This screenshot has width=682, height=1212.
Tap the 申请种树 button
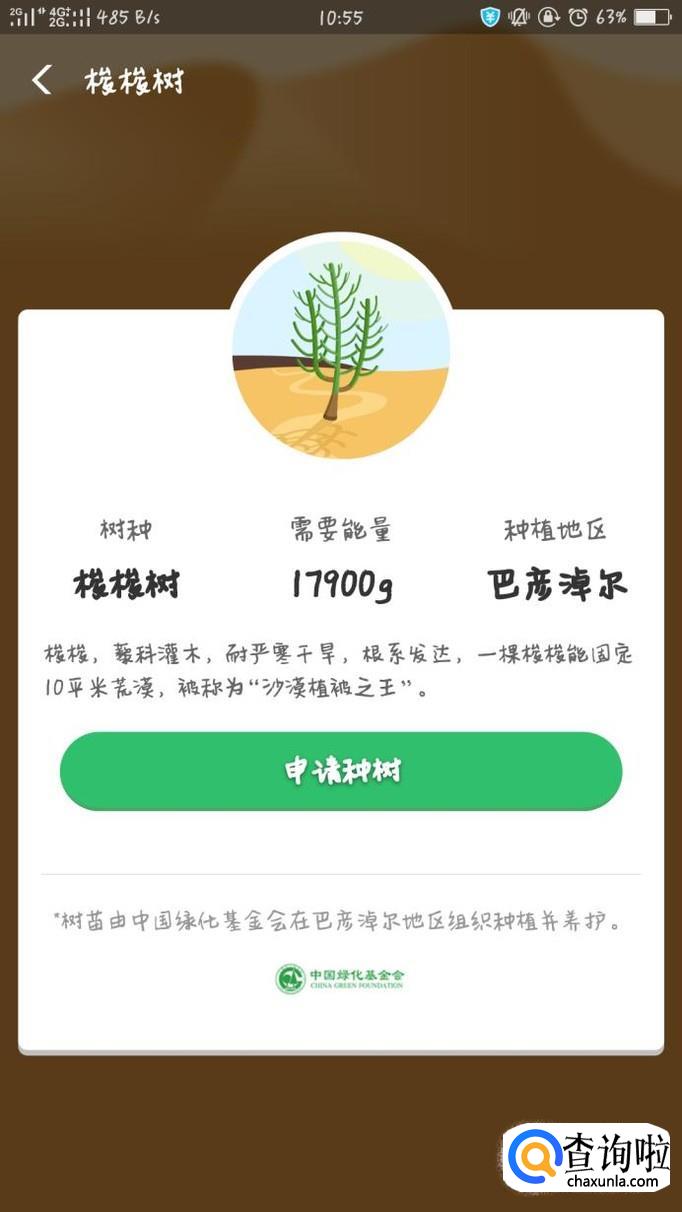click(341, 771)
